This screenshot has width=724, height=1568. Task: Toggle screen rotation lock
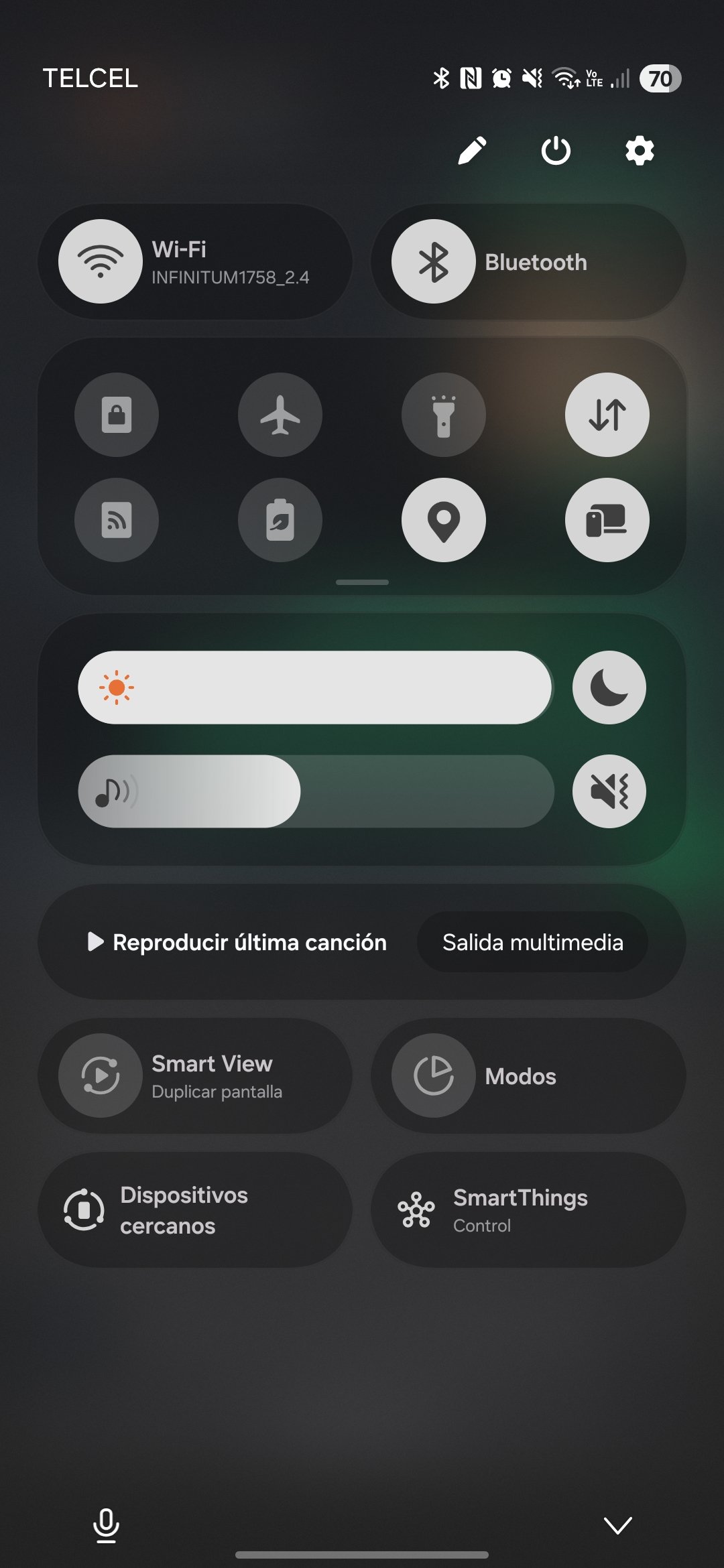pyautogui.click(x=117, y=415)
